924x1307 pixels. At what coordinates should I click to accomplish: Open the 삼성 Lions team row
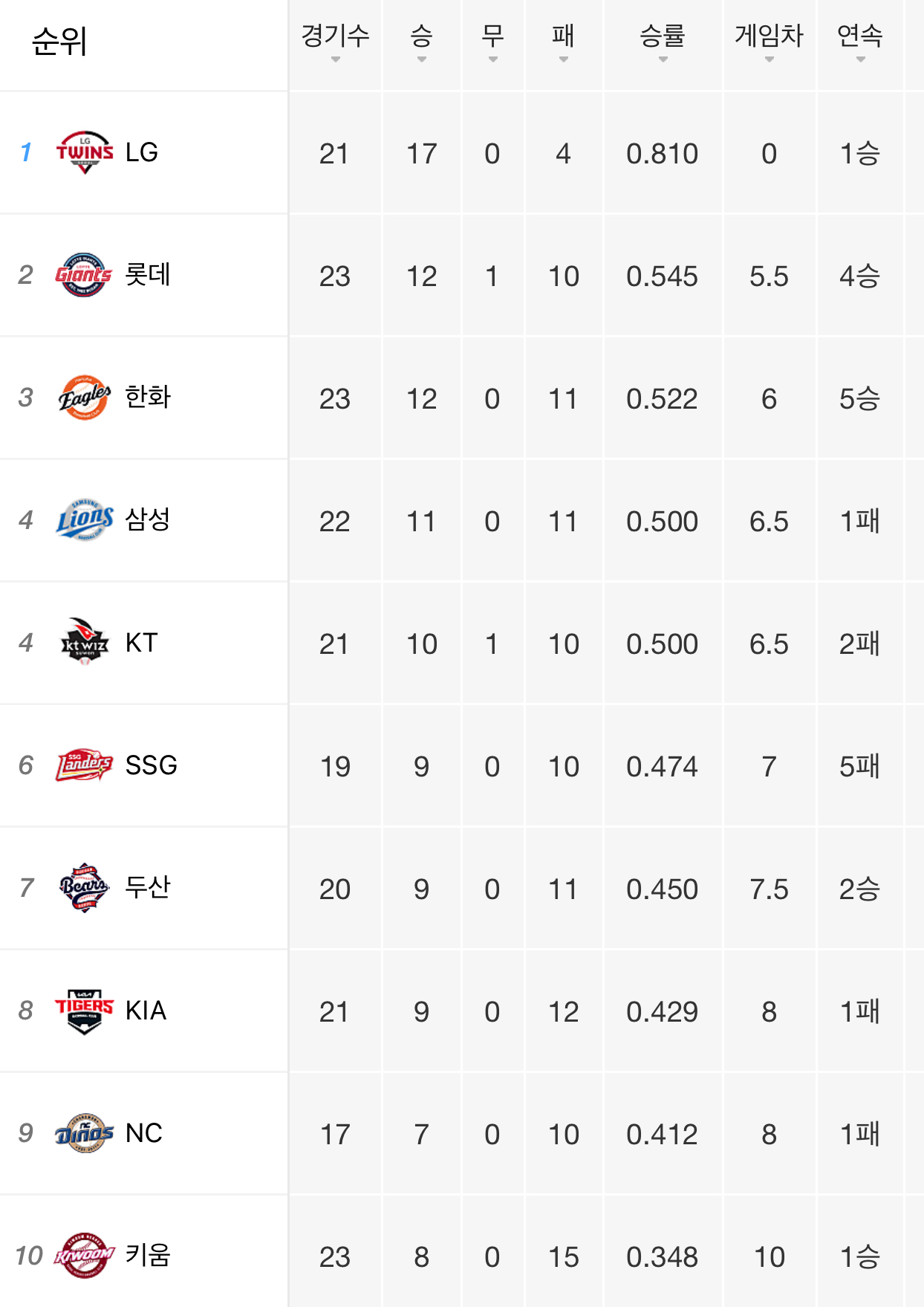(147, 520)
